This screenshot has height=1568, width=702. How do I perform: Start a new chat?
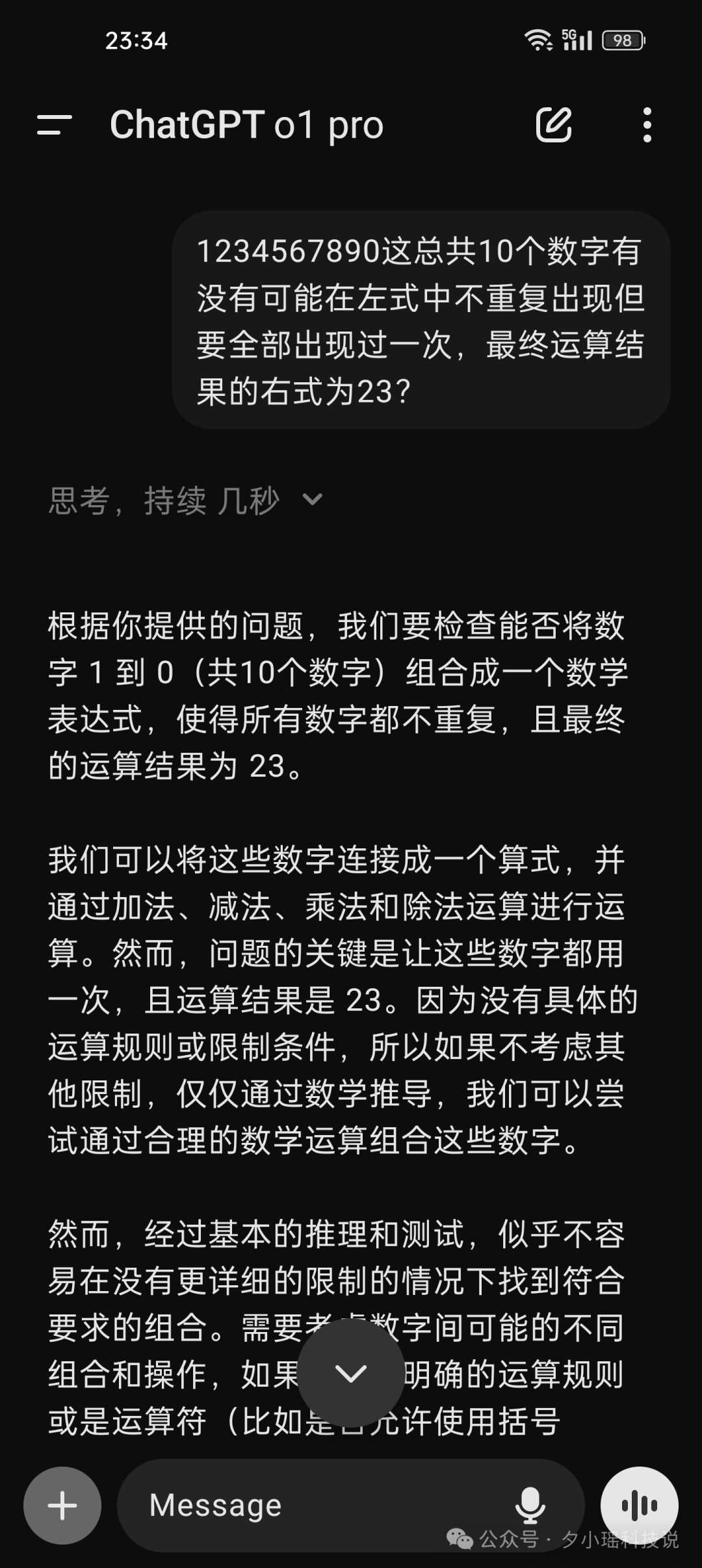[554, 125]
